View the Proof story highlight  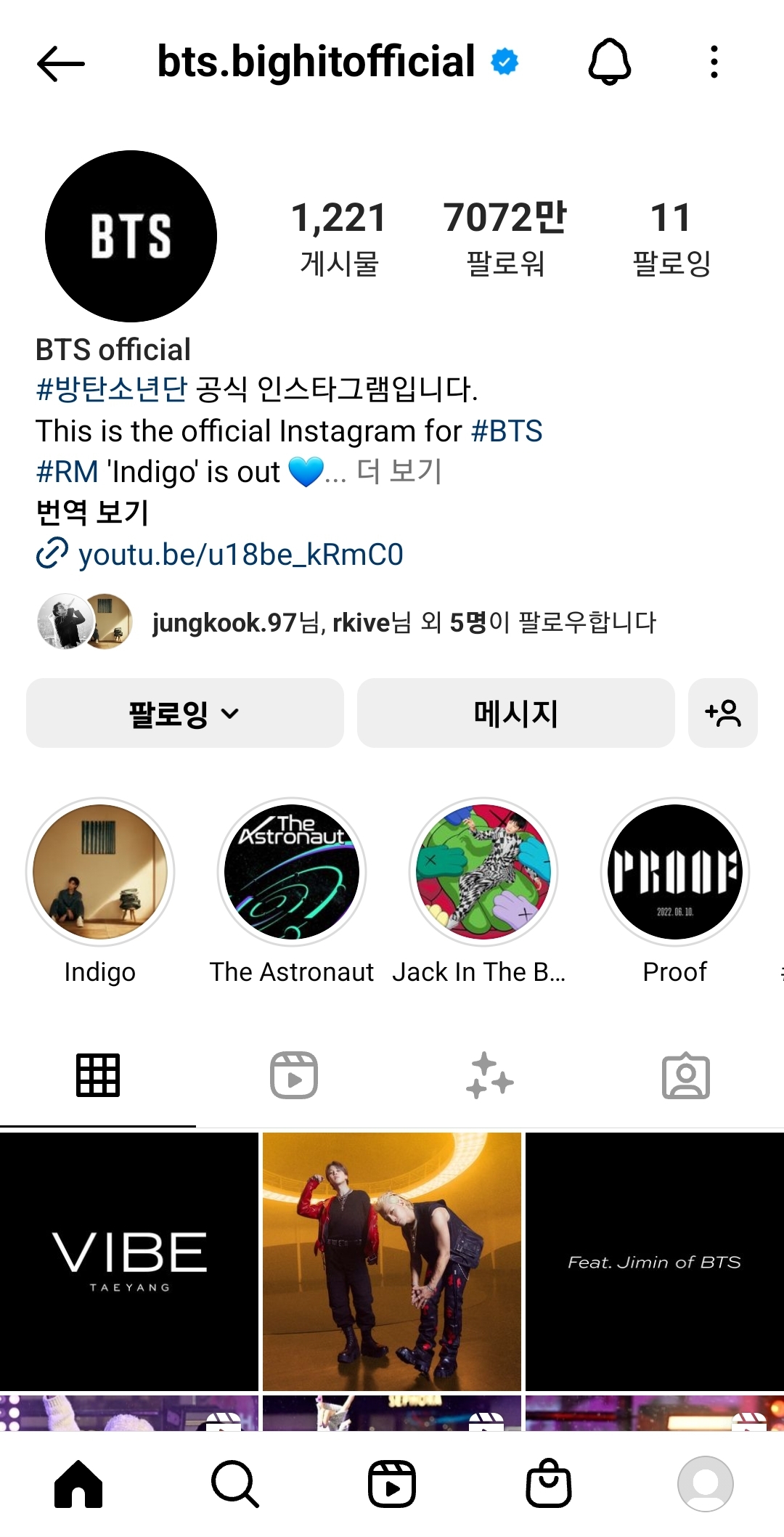[x=675, y=872]
